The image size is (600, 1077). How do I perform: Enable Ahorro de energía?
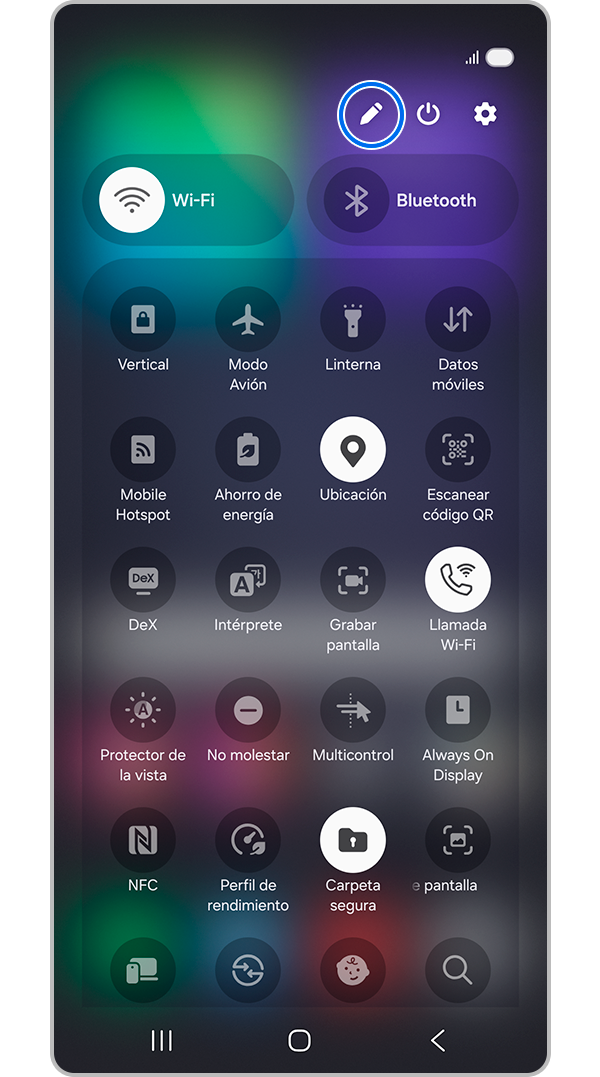[x=248, y=450]
